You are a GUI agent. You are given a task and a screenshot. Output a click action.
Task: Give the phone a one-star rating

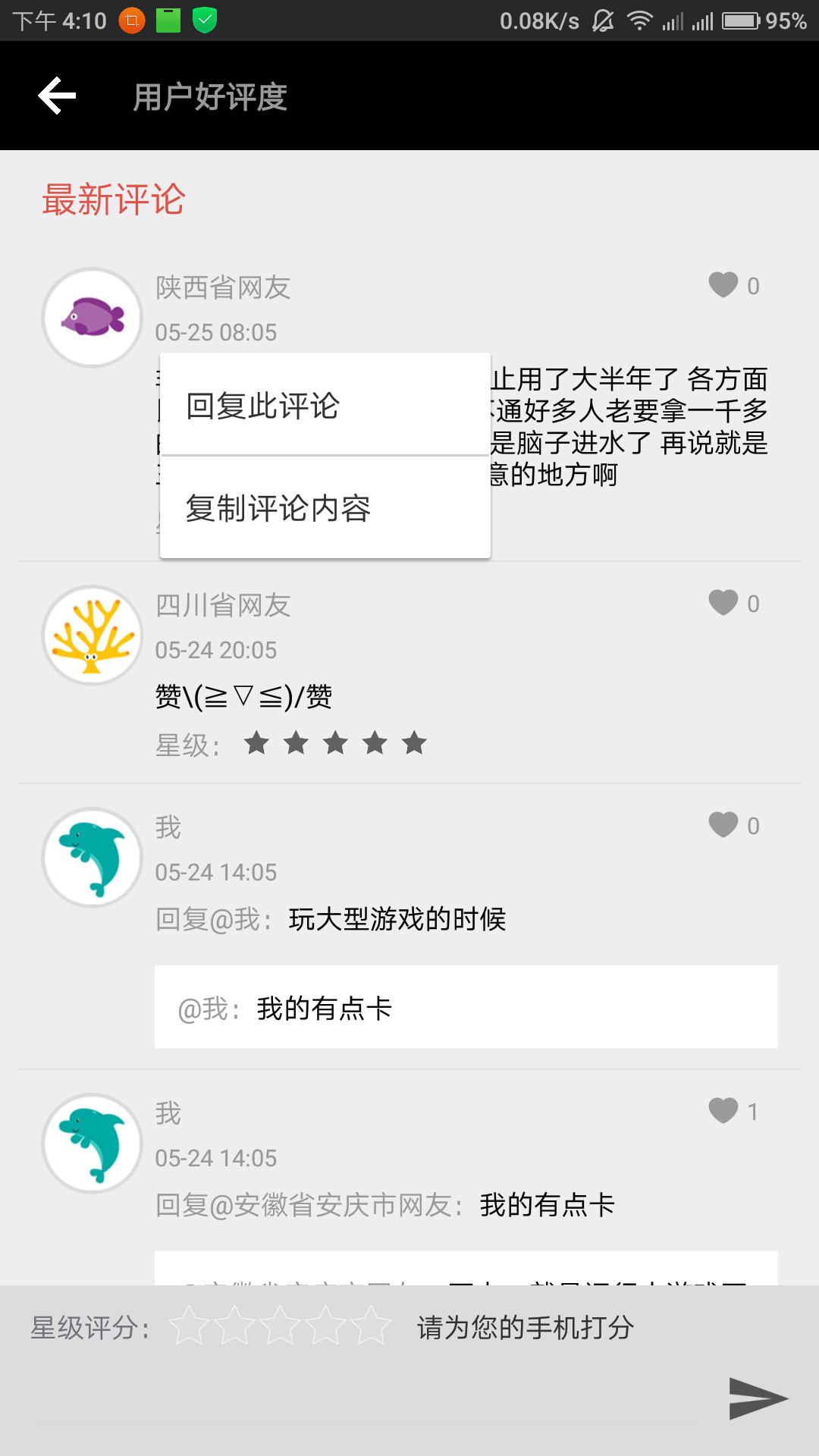pyautogui.click(x=189, y=1326)
